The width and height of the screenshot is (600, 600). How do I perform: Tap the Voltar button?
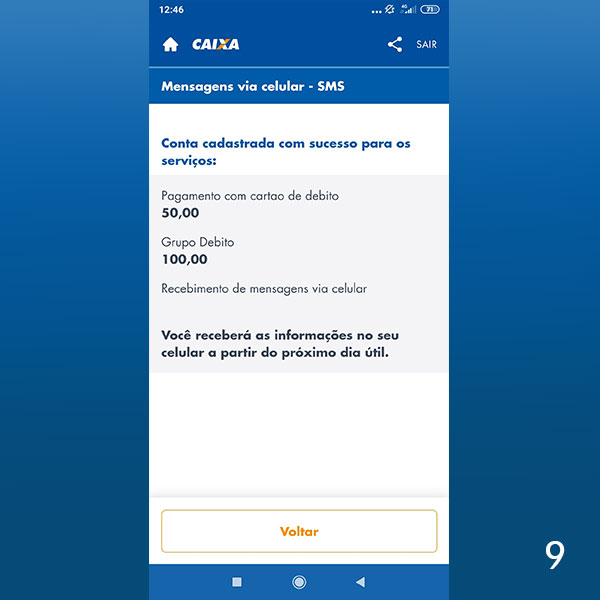299,531
